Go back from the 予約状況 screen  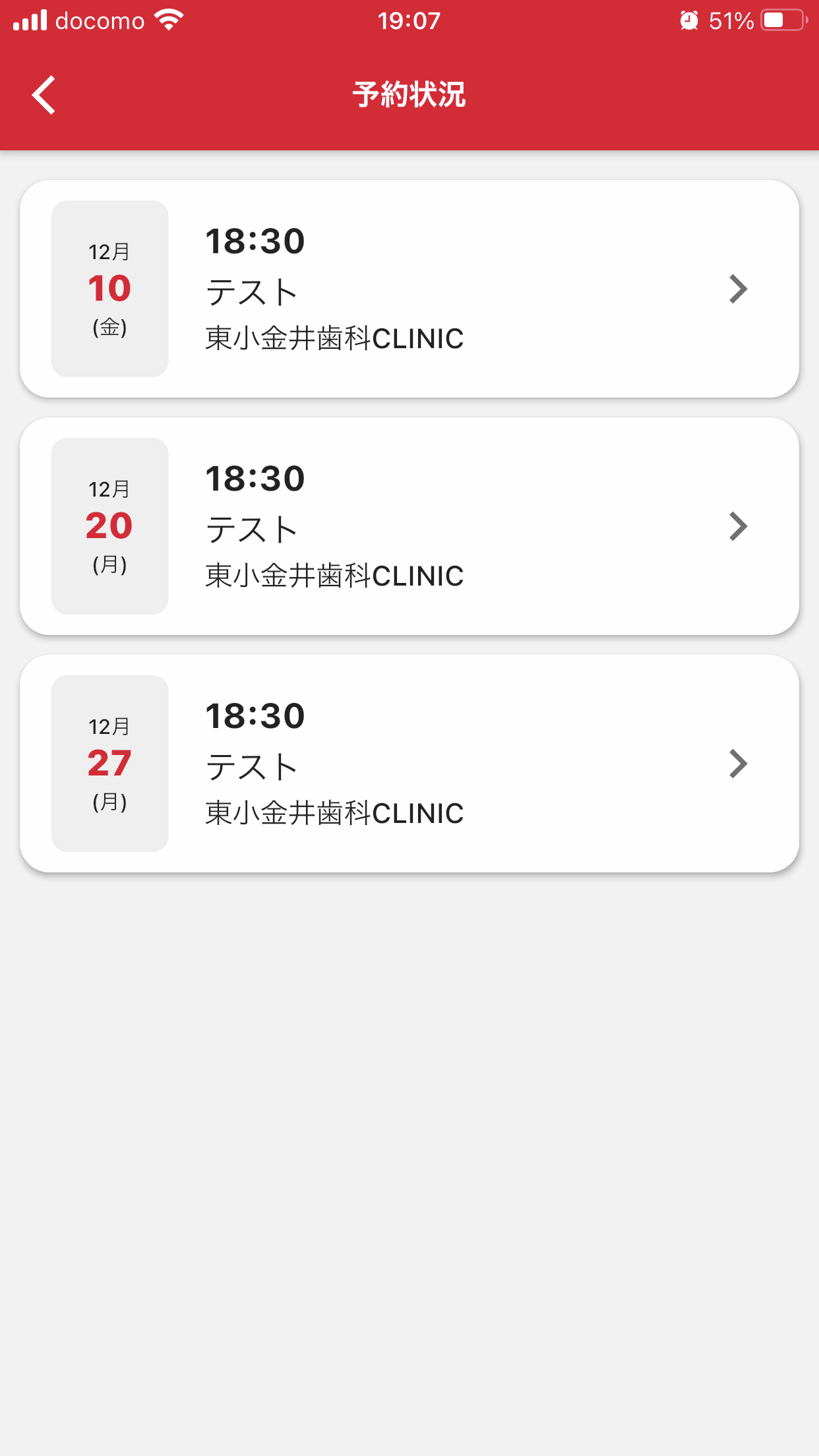44,95
